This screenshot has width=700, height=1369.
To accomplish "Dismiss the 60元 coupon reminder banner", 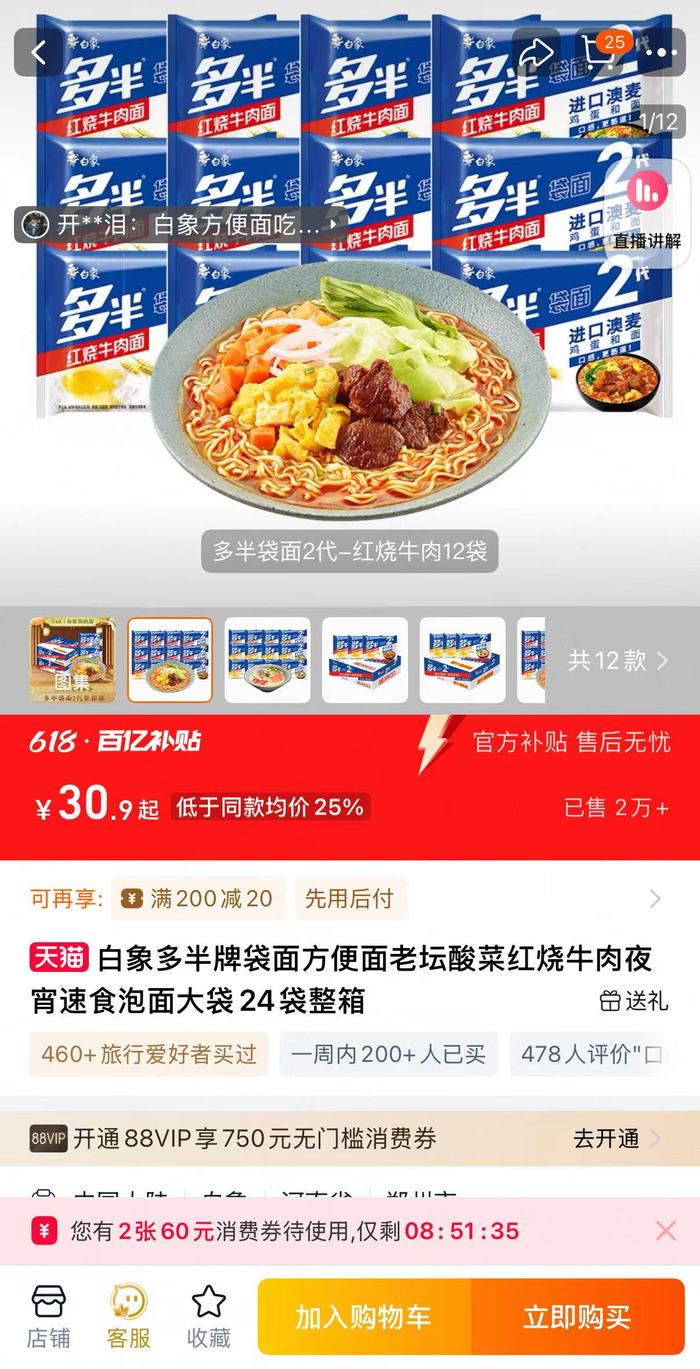I will point(665,1231).
